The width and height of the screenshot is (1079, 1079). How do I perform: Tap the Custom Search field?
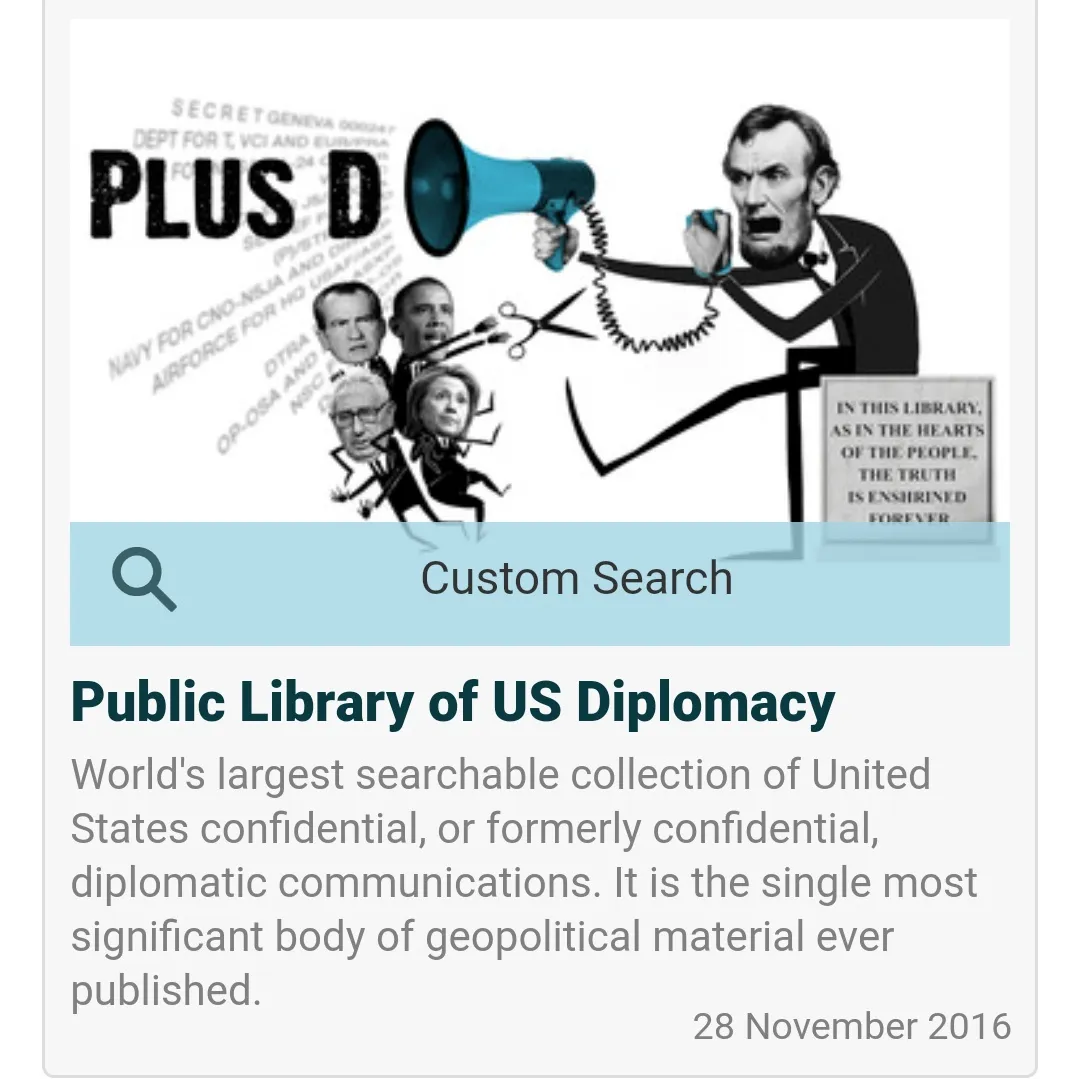(x=576, y=580)
